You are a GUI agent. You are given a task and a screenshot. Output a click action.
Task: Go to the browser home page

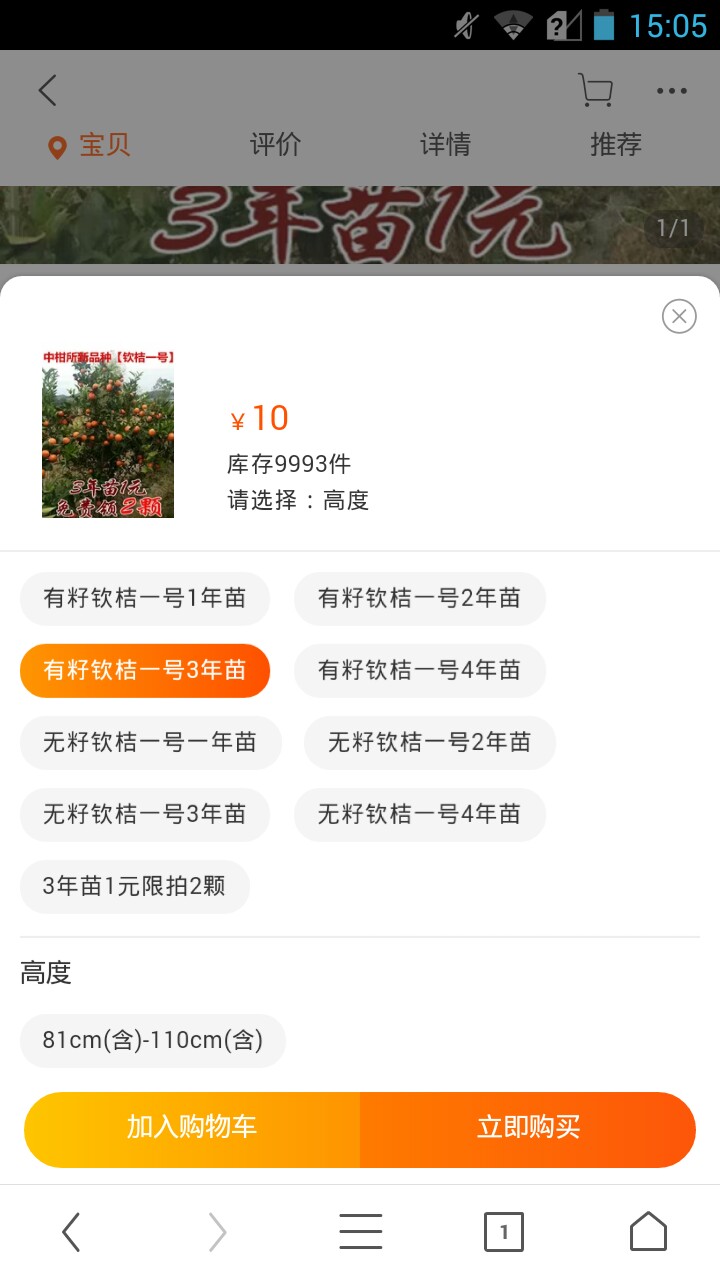[x=648, y=1232]
